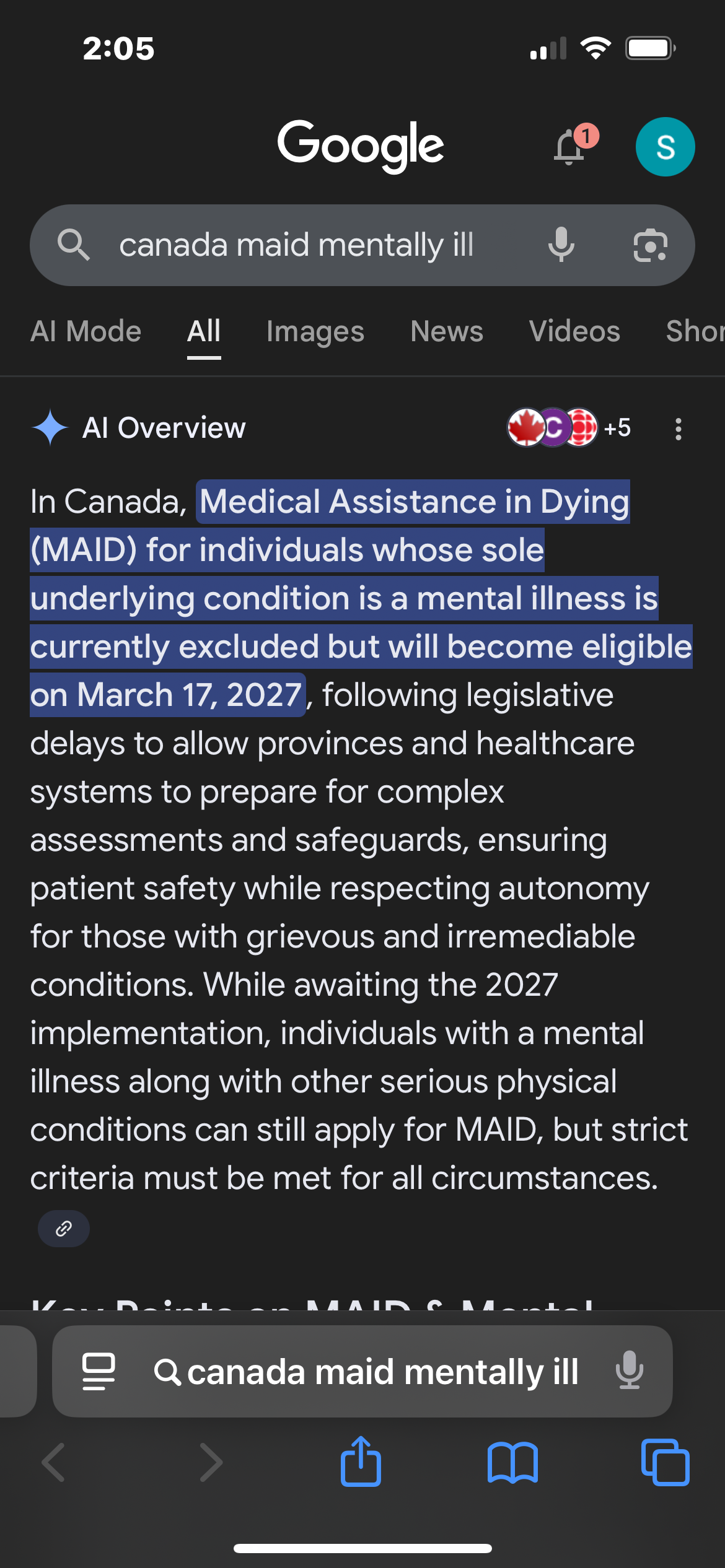Switch to the Videos tab
725x1568 pixels.
tap(574, 331)
